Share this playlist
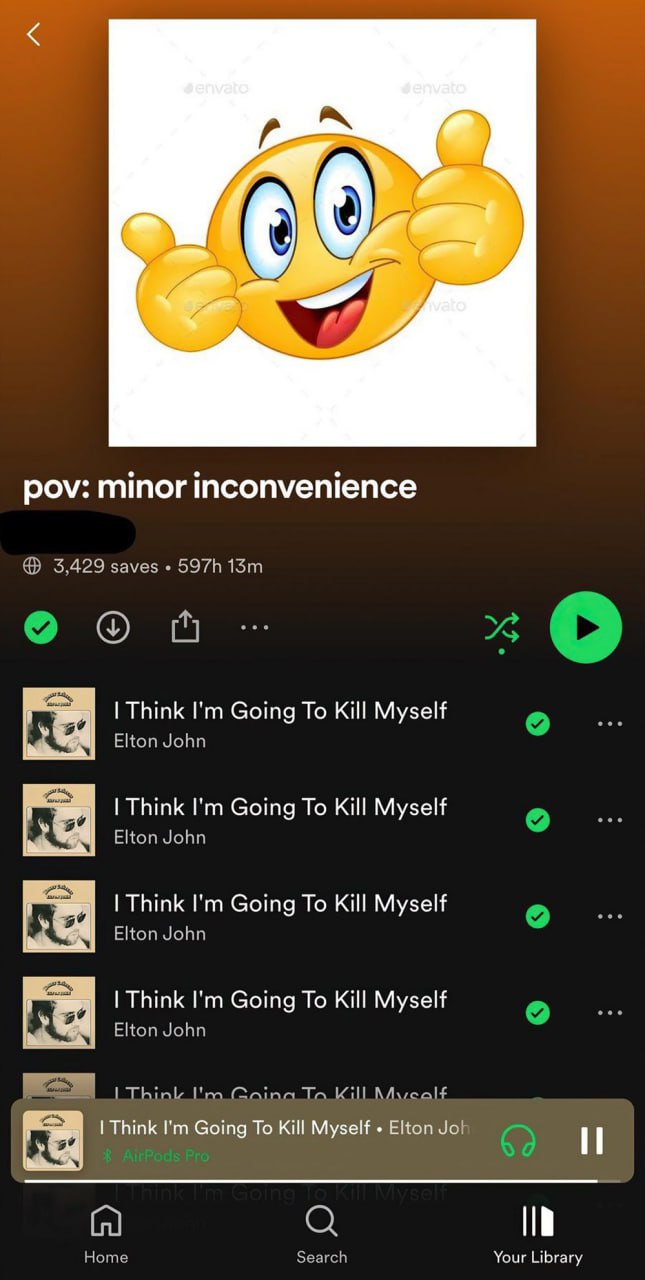 tap(185, 628)
